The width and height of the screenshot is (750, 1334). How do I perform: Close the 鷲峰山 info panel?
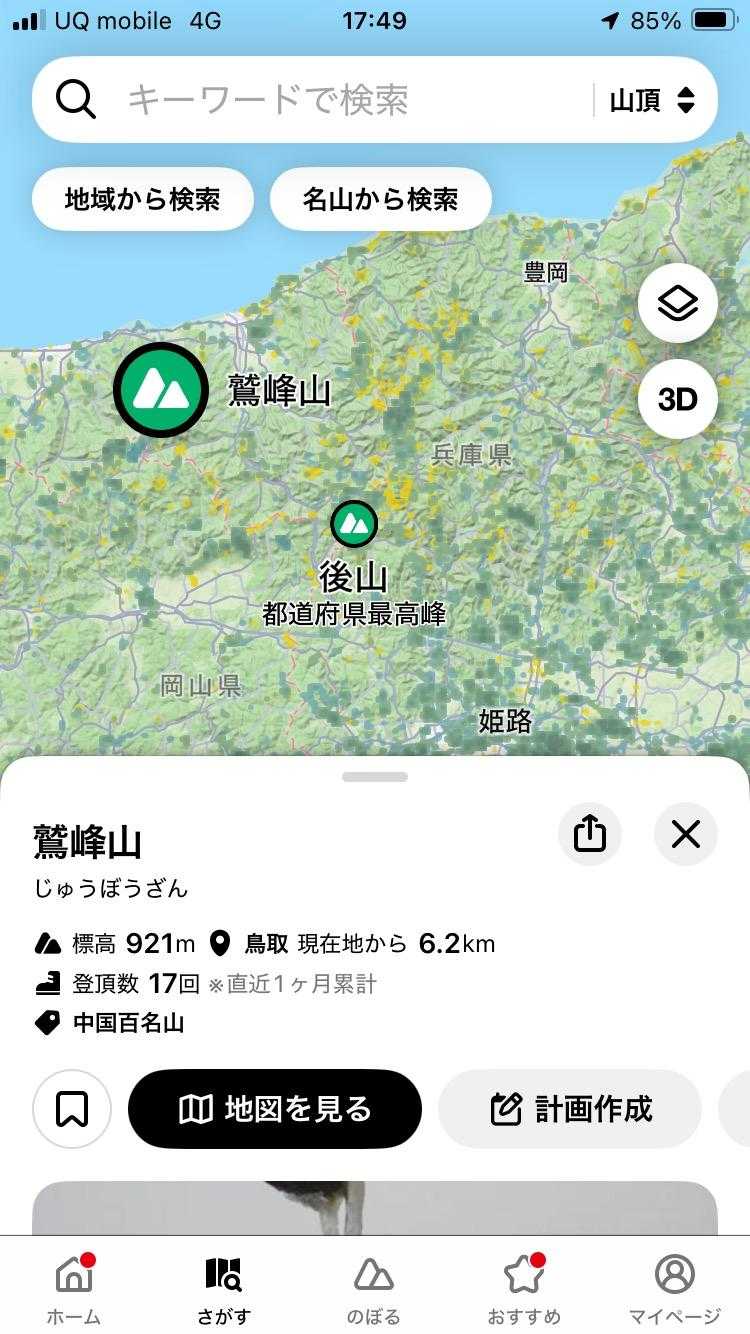pos(686,833)
